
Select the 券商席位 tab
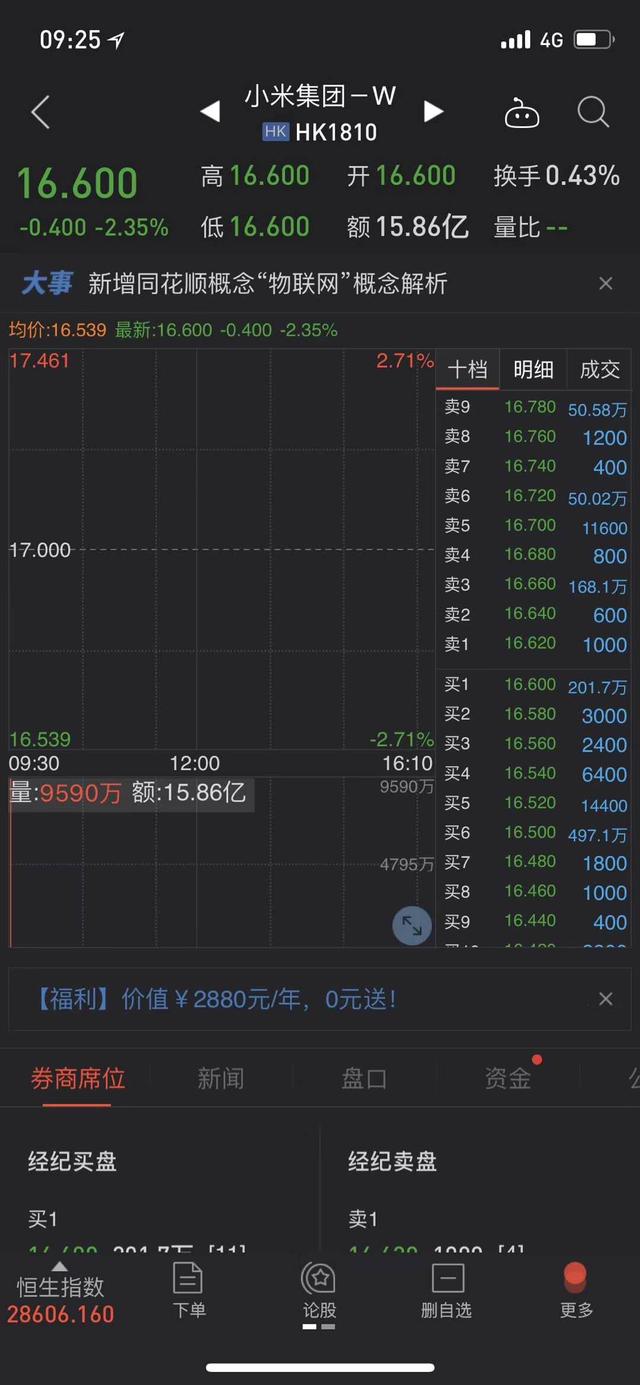point(78,1078)
